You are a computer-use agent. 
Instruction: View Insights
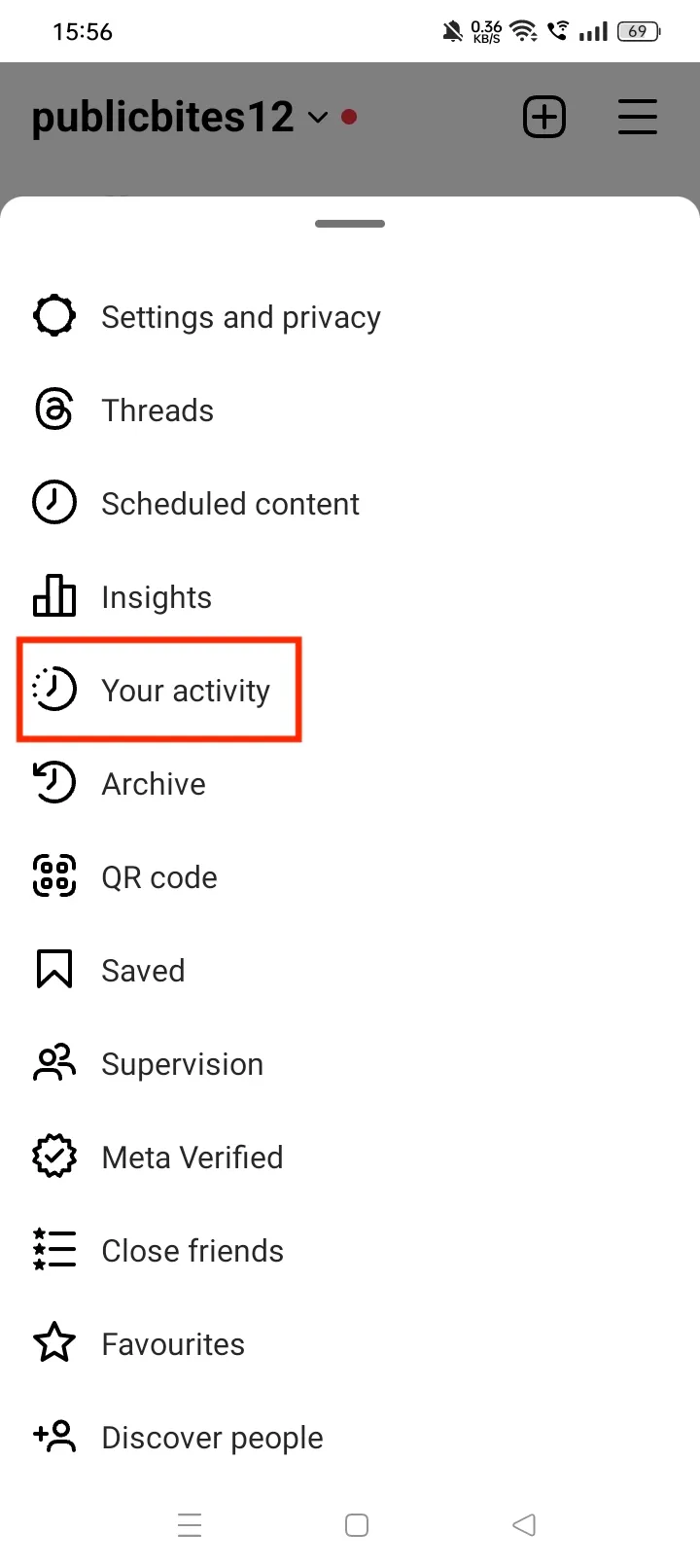[157, 597]
